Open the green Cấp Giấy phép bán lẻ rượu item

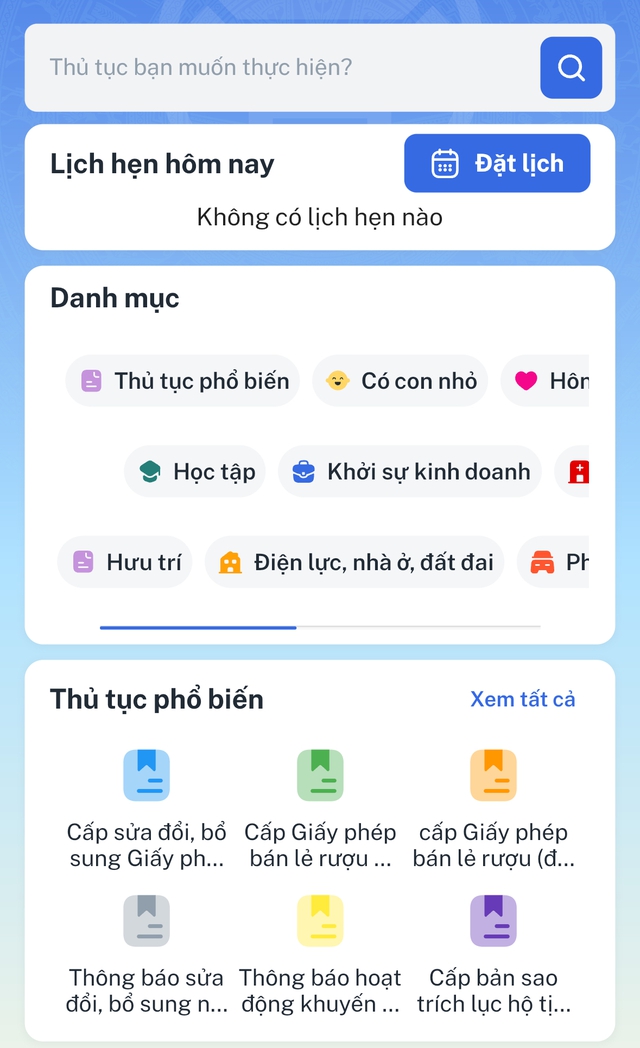pyautogui.click(x=320, y=809)
